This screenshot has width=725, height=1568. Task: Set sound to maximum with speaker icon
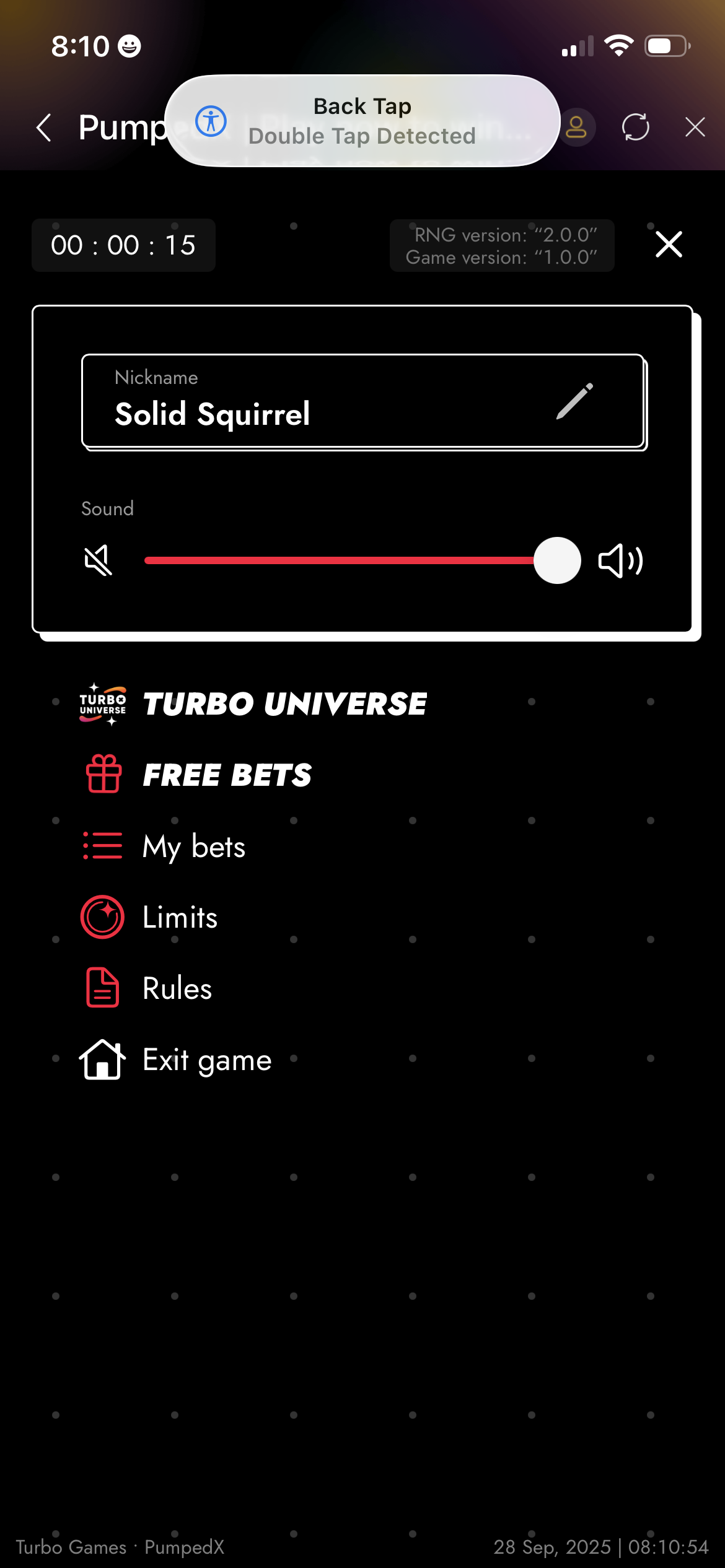(620, 561)
